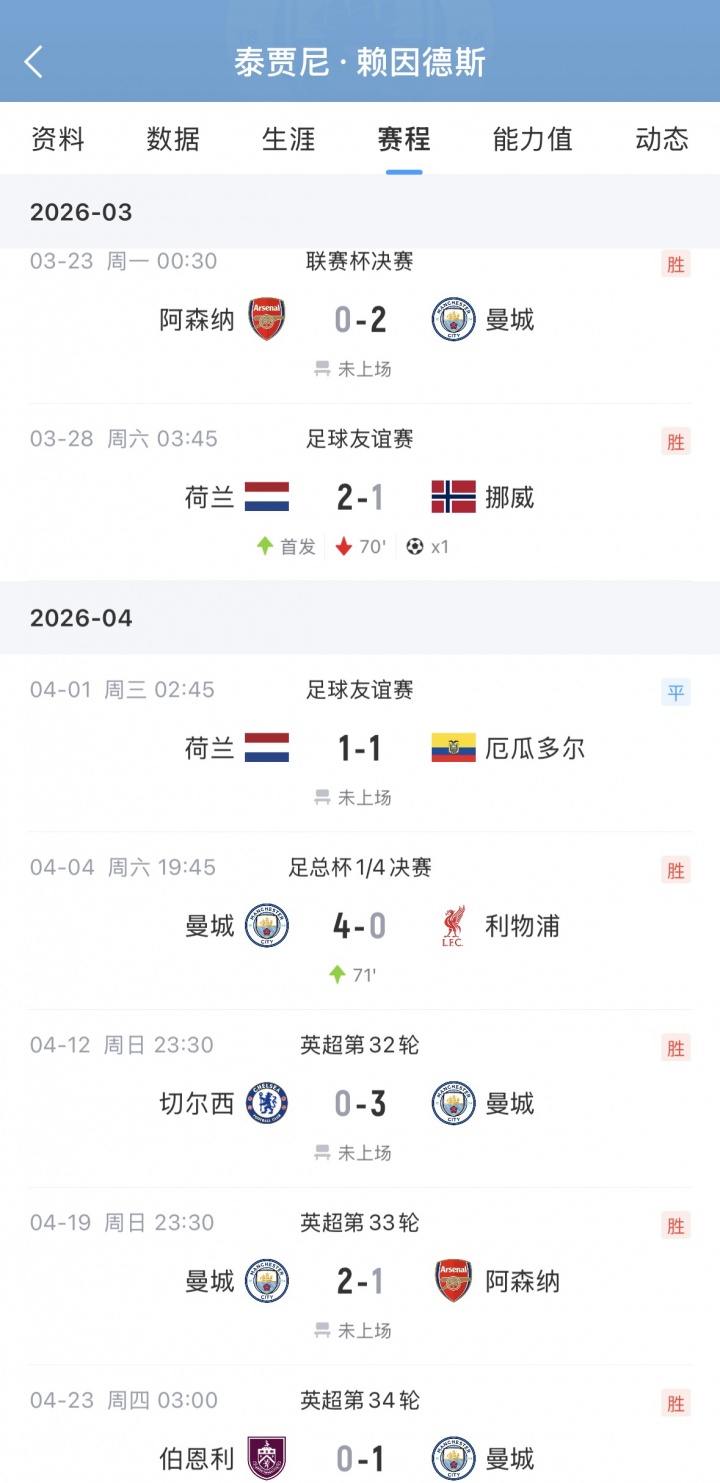
Task: Go back from the player page
Action: pos(34,62)
